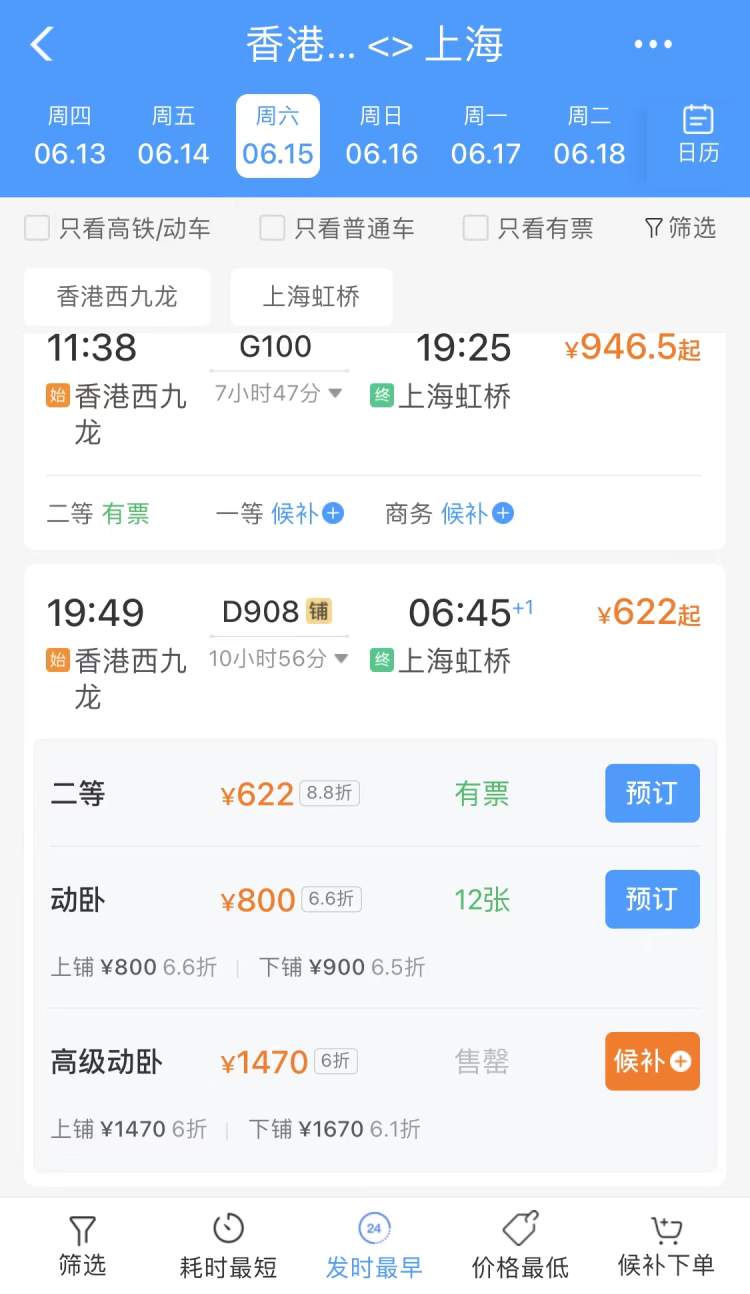
Task: Open 筛选 filter beside the checkboxes
Action: pos(681,228)
